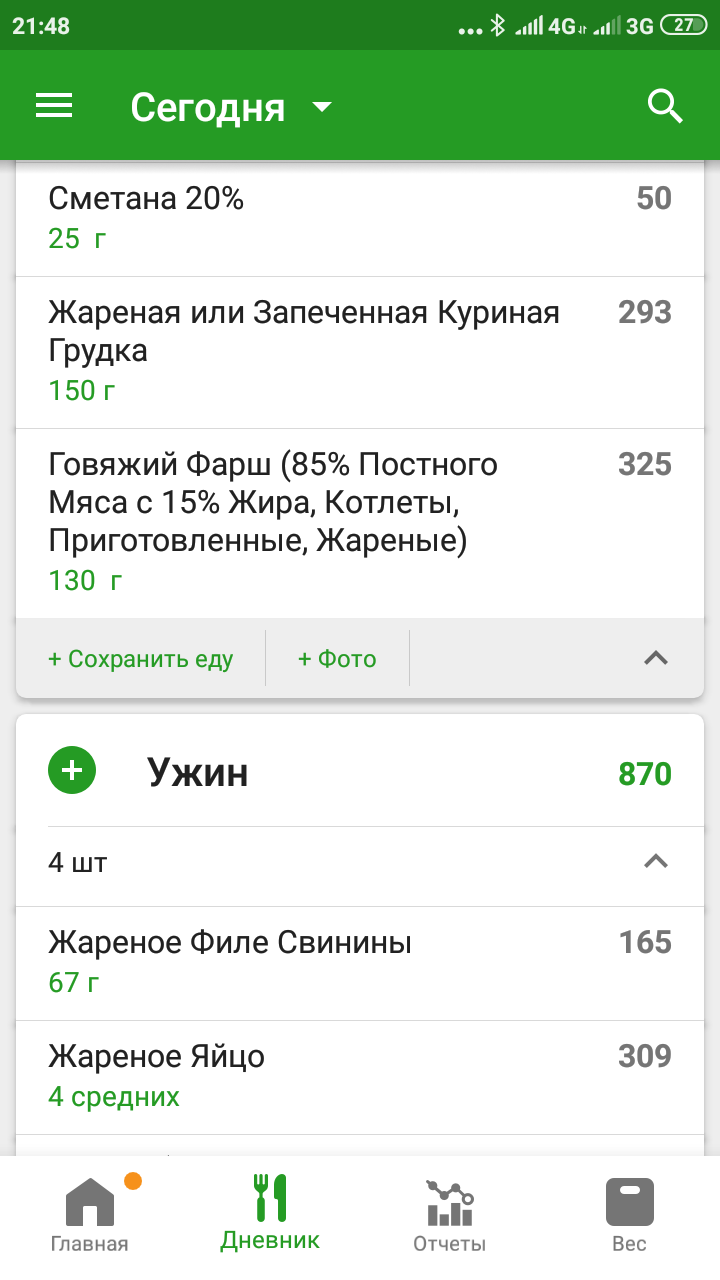The image size is (720, 1280).
Task: Open the Сегодня date dropdown
Action: coord(231,107)
